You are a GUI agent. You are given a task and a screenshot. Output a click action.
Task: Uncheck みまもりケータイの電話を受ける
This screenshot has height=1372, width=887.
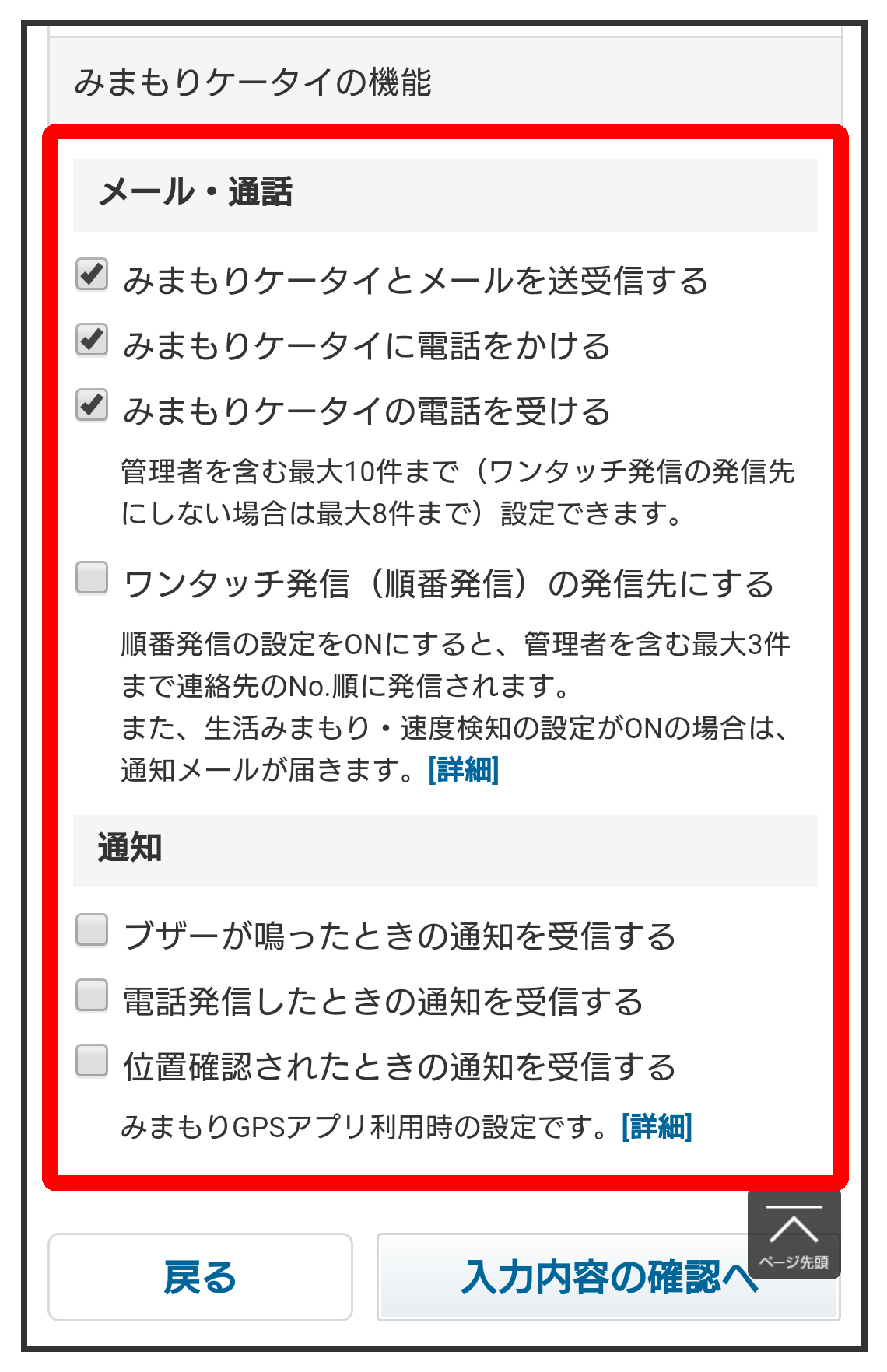tap(92, 406)
